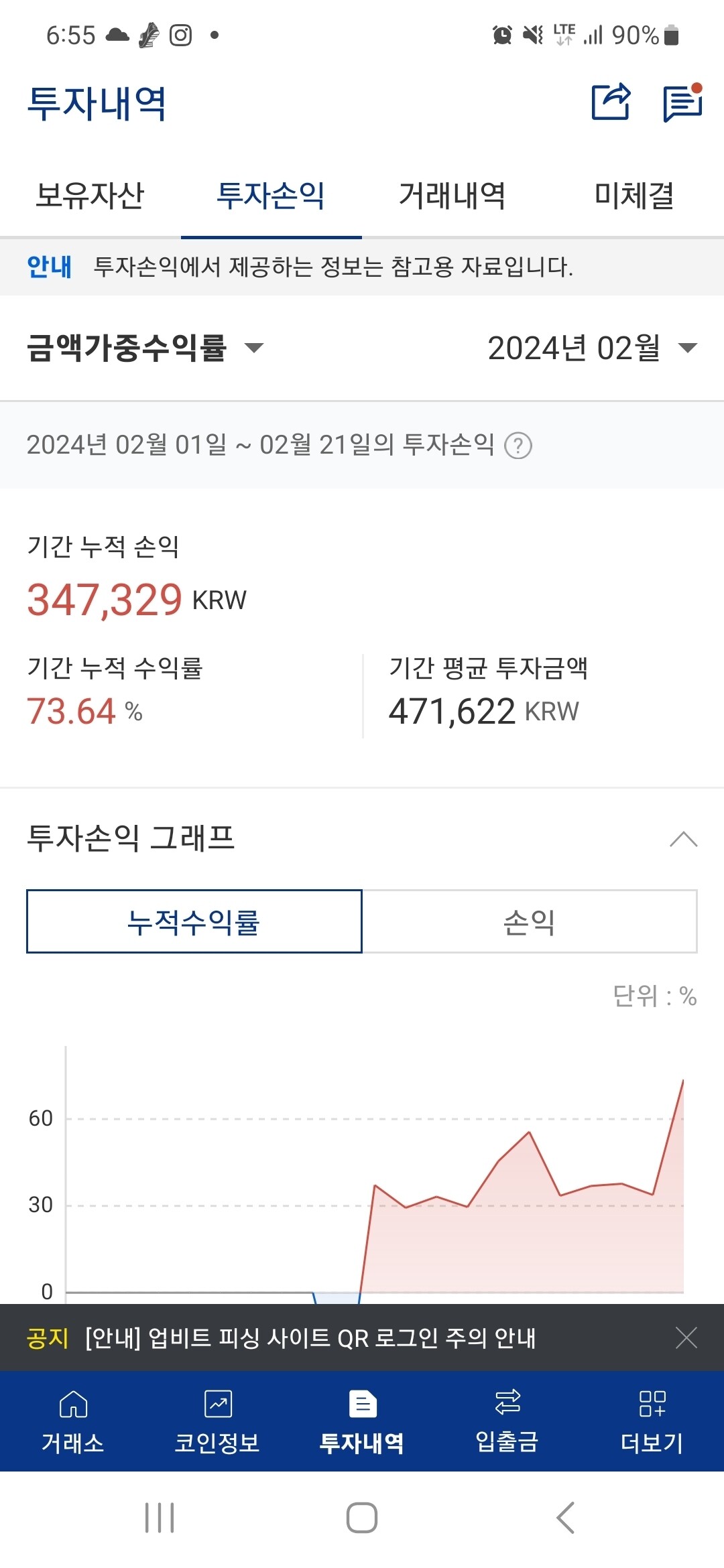This screenshot has height=1568, width=724.
Task: Open the share icon in the header
Action: [611, 102]
